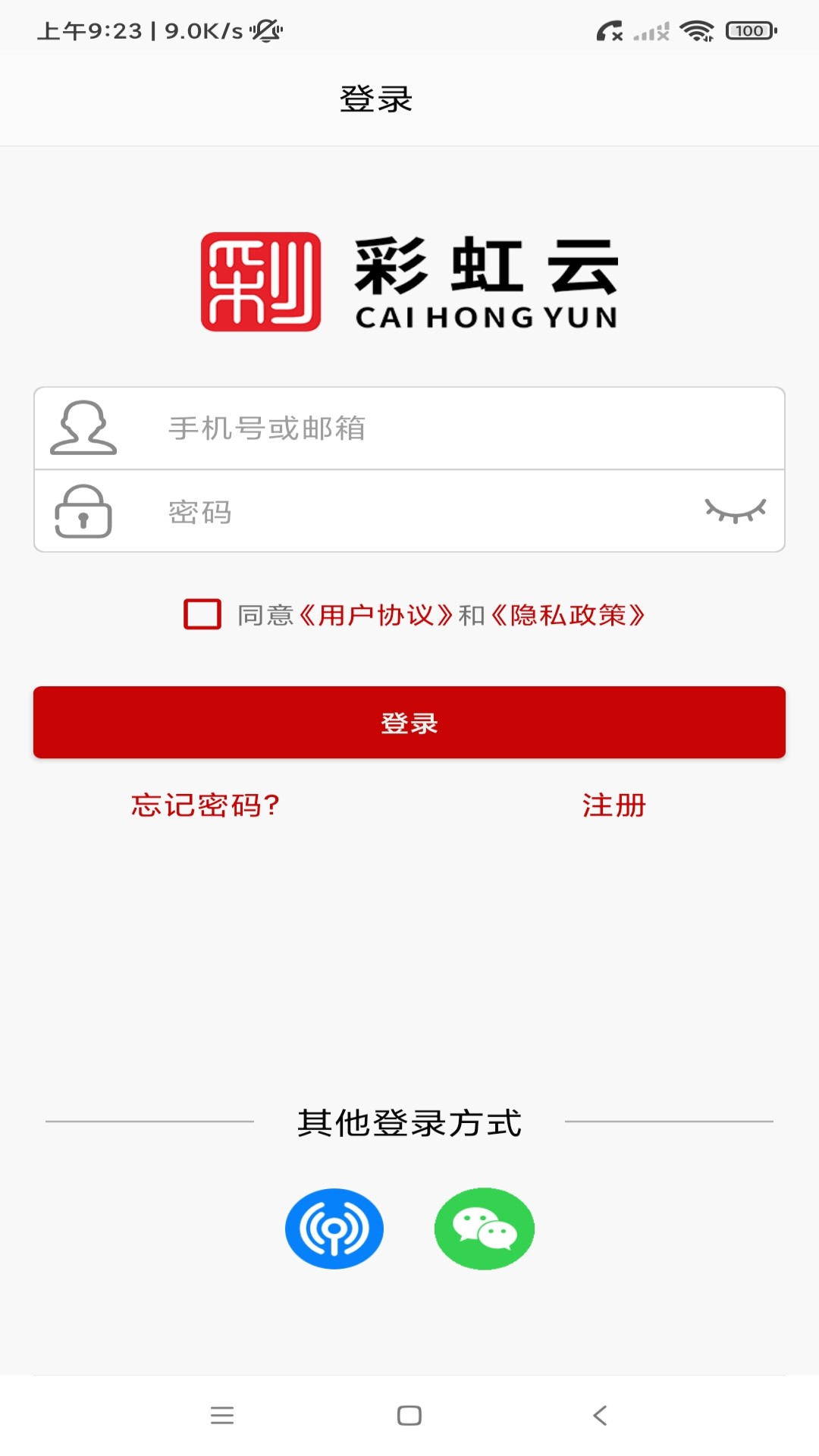Screen dimensions: 819x1456
Task: Open 忘记密码 forgot password
Action: click(x=206, y=805)
